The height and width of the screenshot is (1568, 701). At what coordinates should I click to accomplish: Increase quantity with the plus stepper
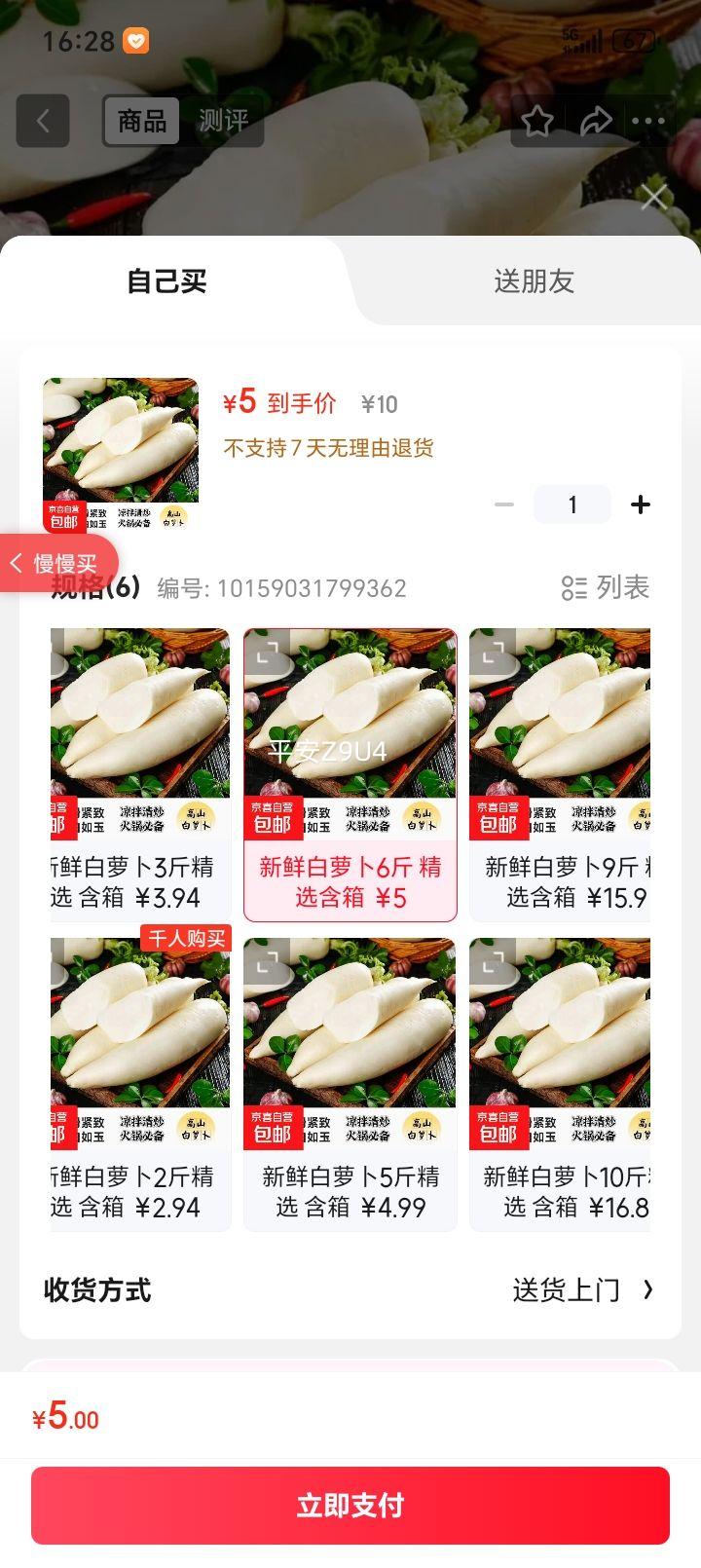[x=641, y=504]
